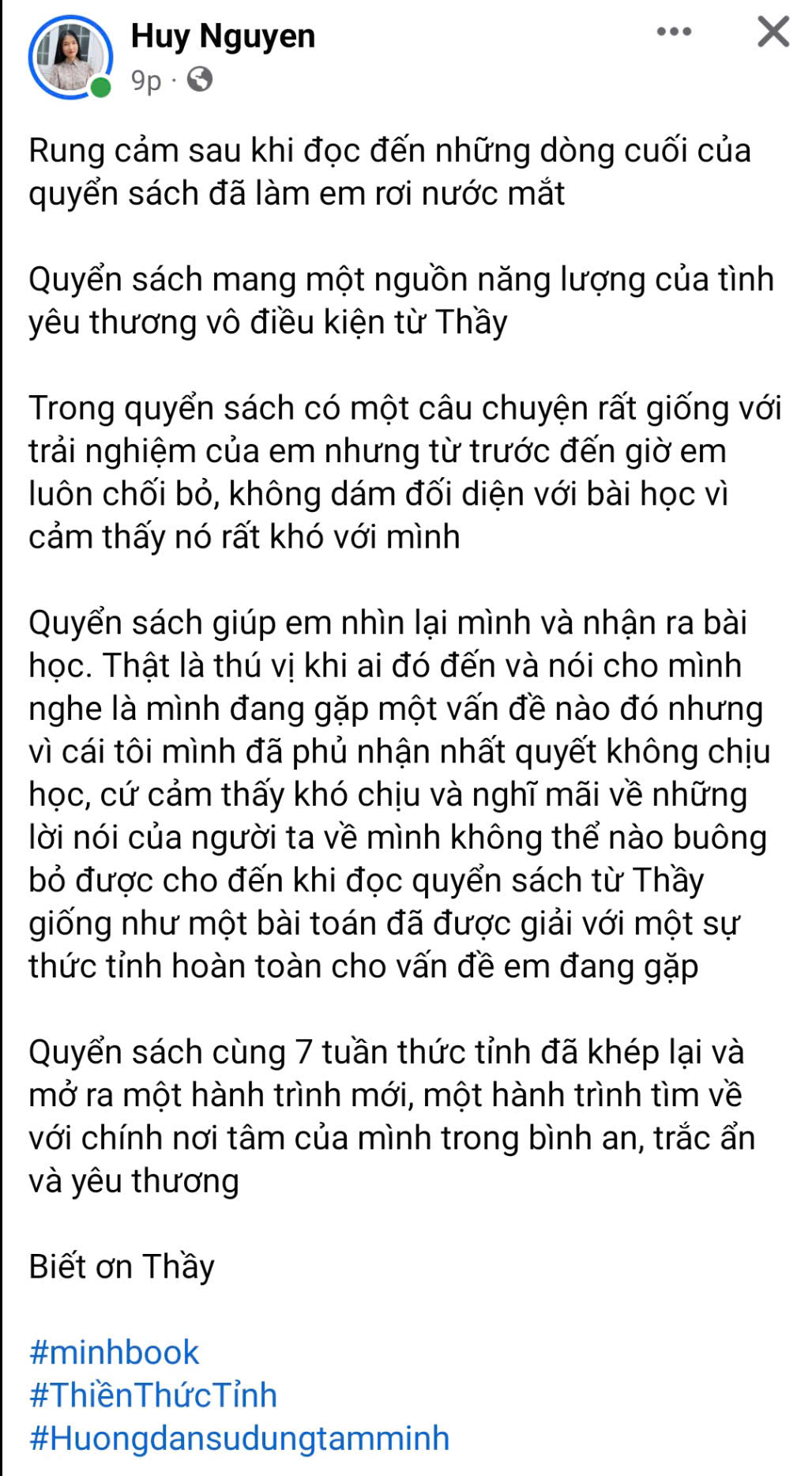The height and width of the screenshot is (1476, 812).
Task: Open the #Huongdansudungtamminh hashtag
Action: pyautogui.click(x=239, y=1438)
